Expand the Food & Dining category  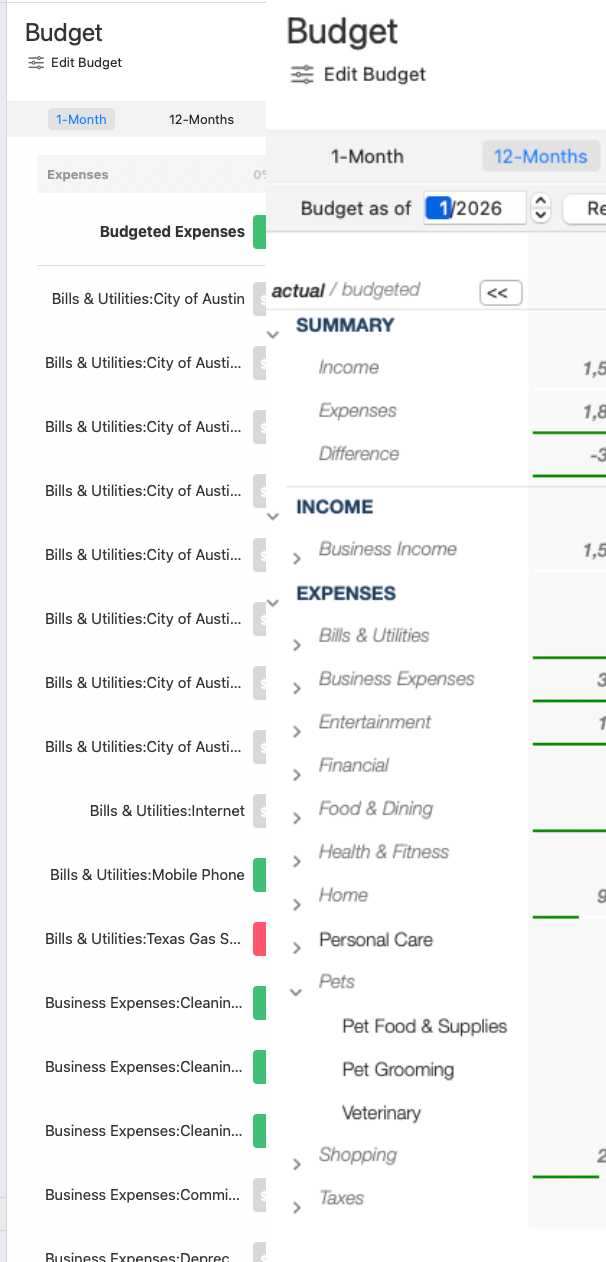click(x=297, y=818)
